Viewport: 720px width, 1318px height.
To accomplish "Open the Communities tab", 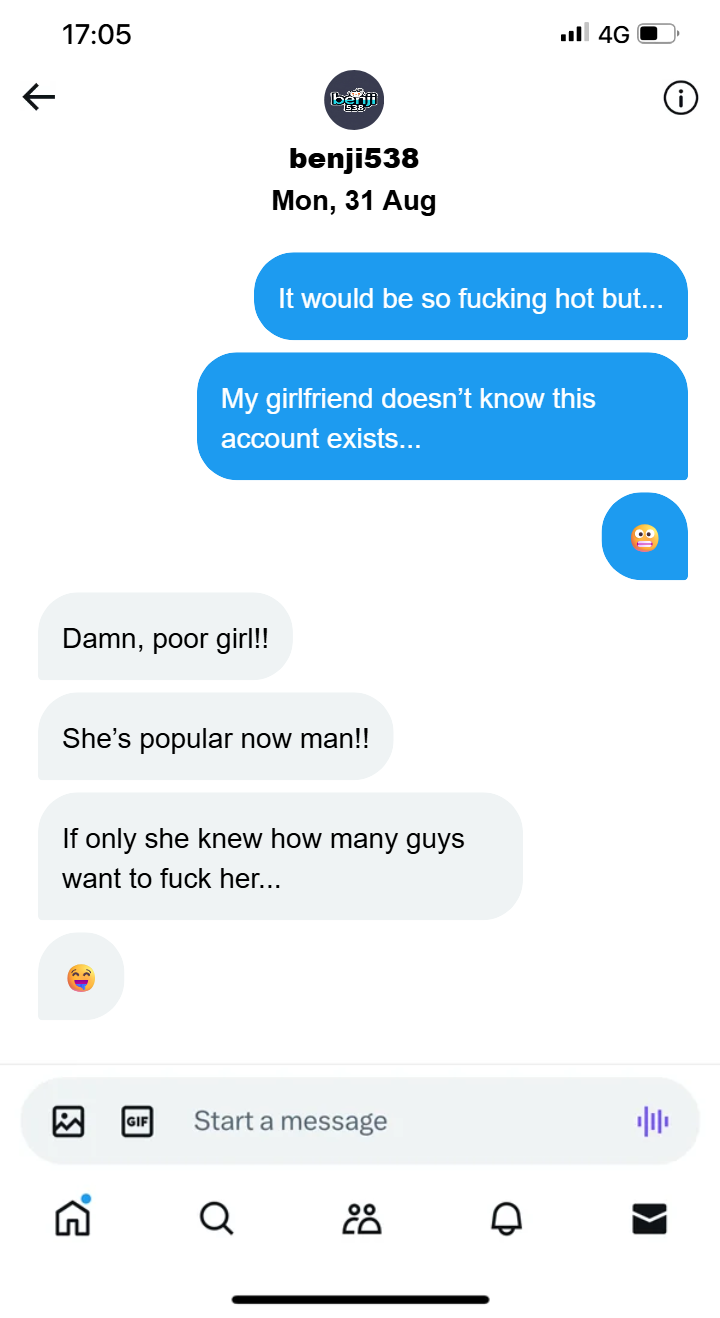I will click(361, 1218).
